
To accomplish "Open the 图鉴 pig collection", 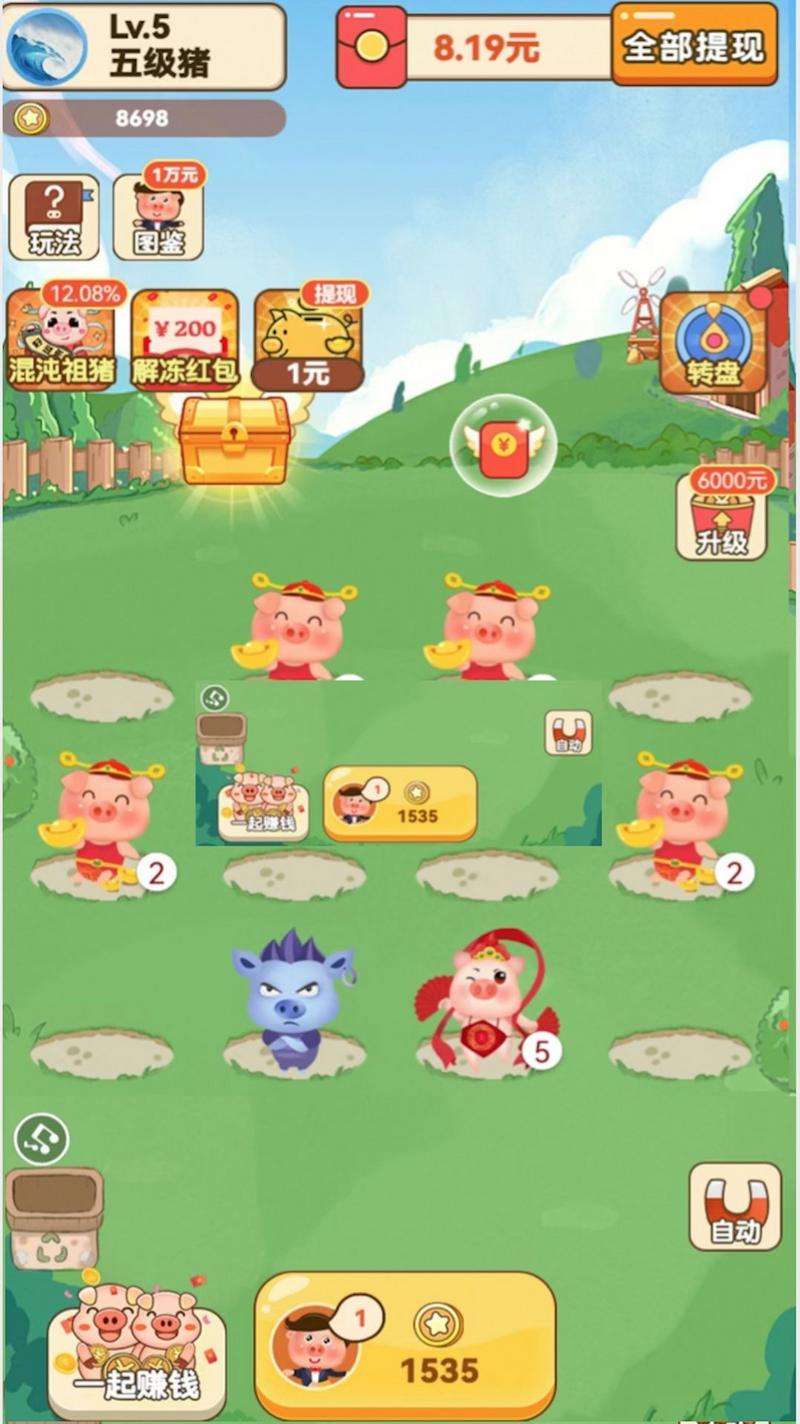I will 158,217.
